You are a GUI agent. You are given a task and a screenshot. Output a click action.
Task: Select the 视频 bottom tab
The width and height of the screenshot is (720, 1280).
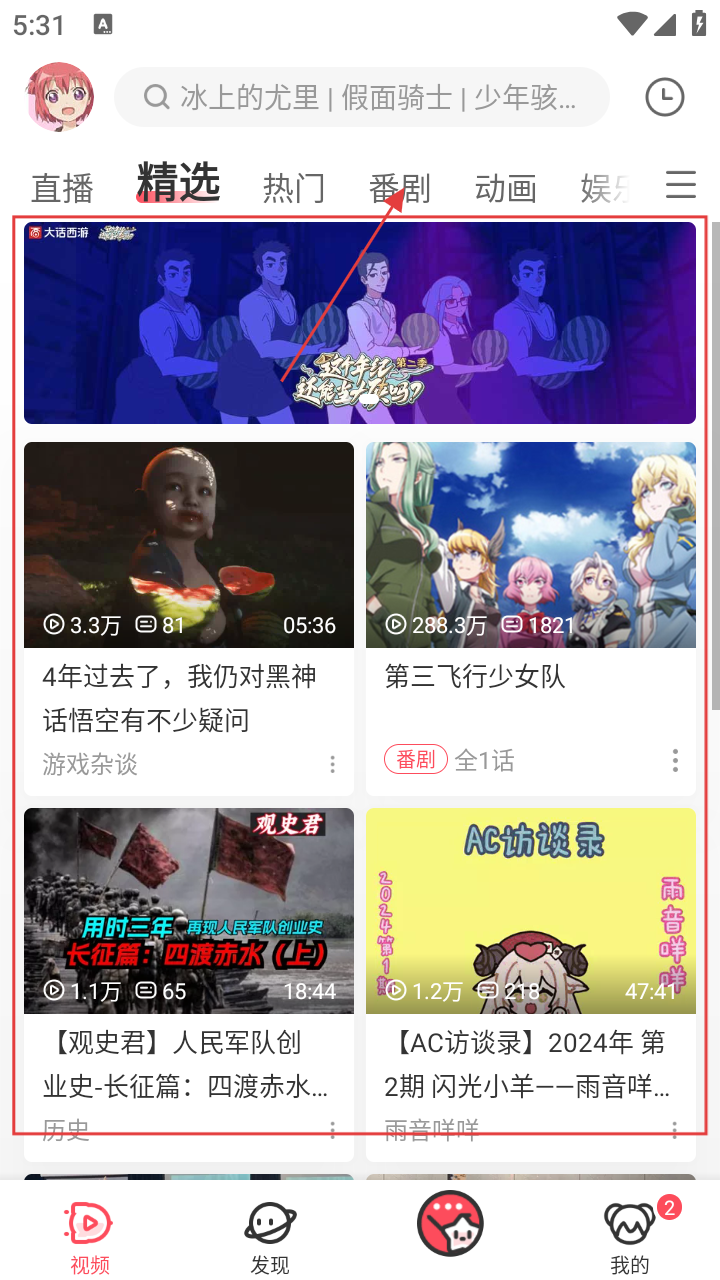[90, 1237]
